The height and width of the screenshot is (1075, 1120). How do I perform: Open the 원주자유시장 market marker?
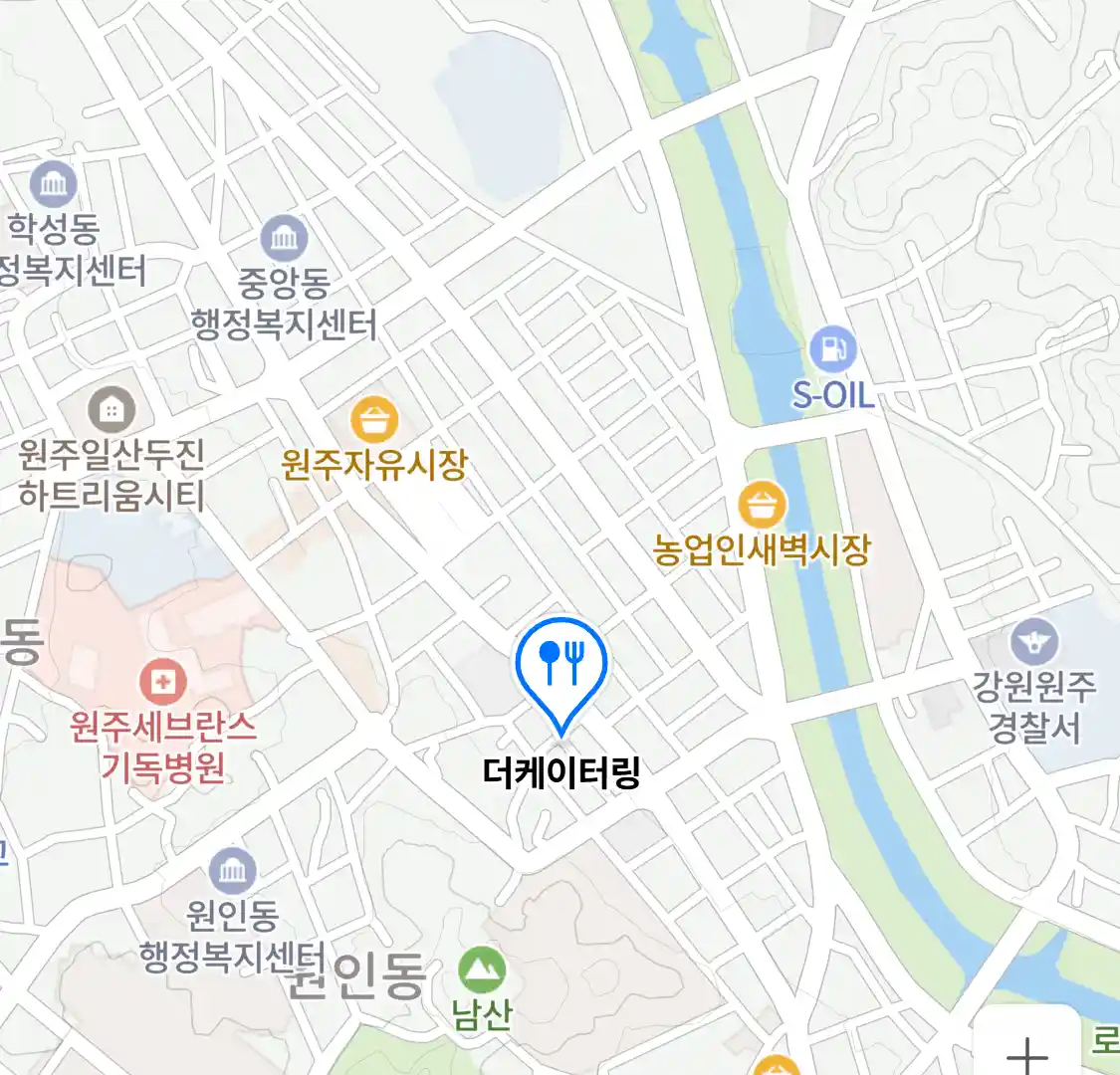[374, 420]
